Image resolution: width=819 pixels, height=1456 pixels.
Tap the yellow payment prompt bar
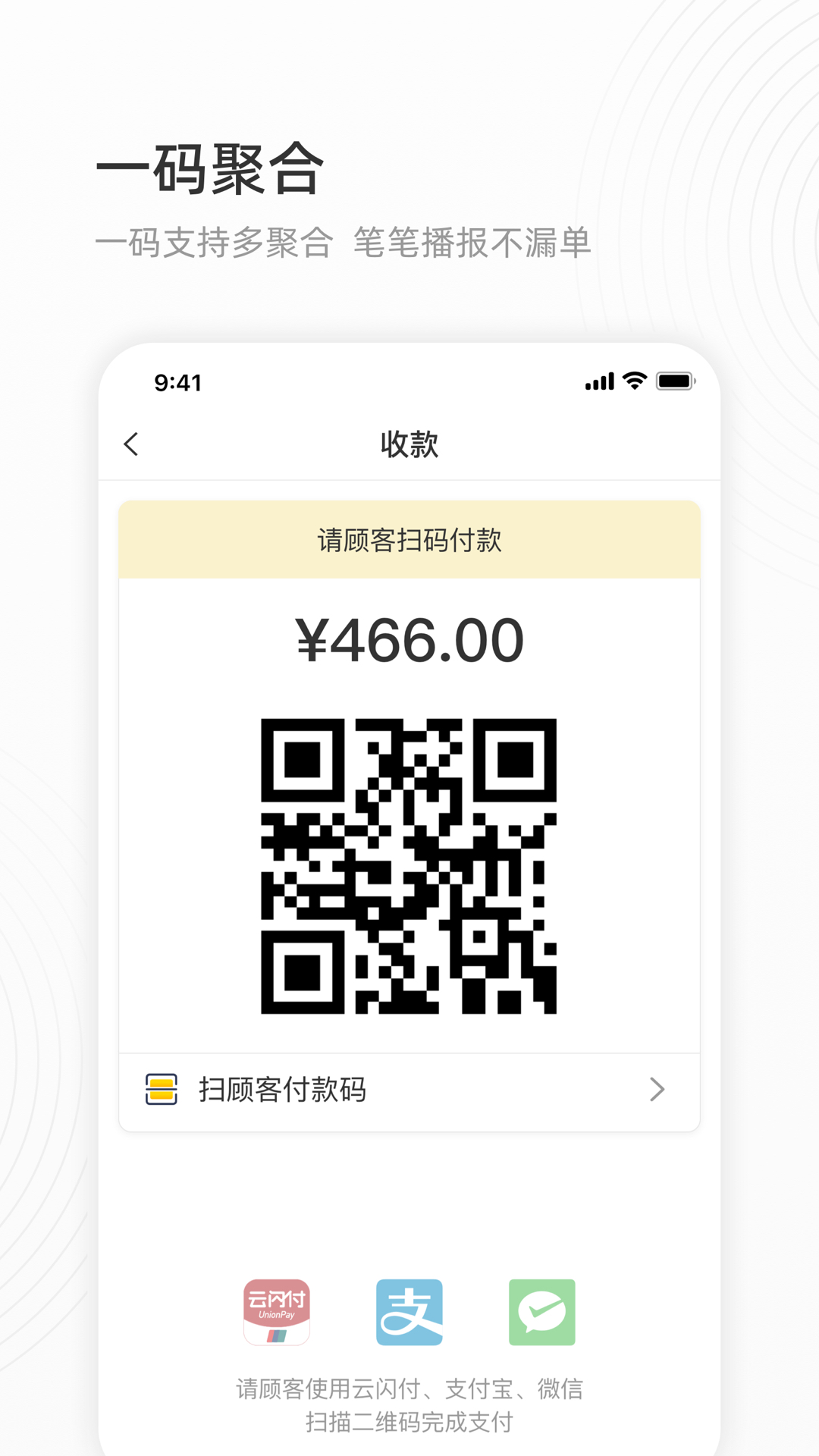click(409, 540)
